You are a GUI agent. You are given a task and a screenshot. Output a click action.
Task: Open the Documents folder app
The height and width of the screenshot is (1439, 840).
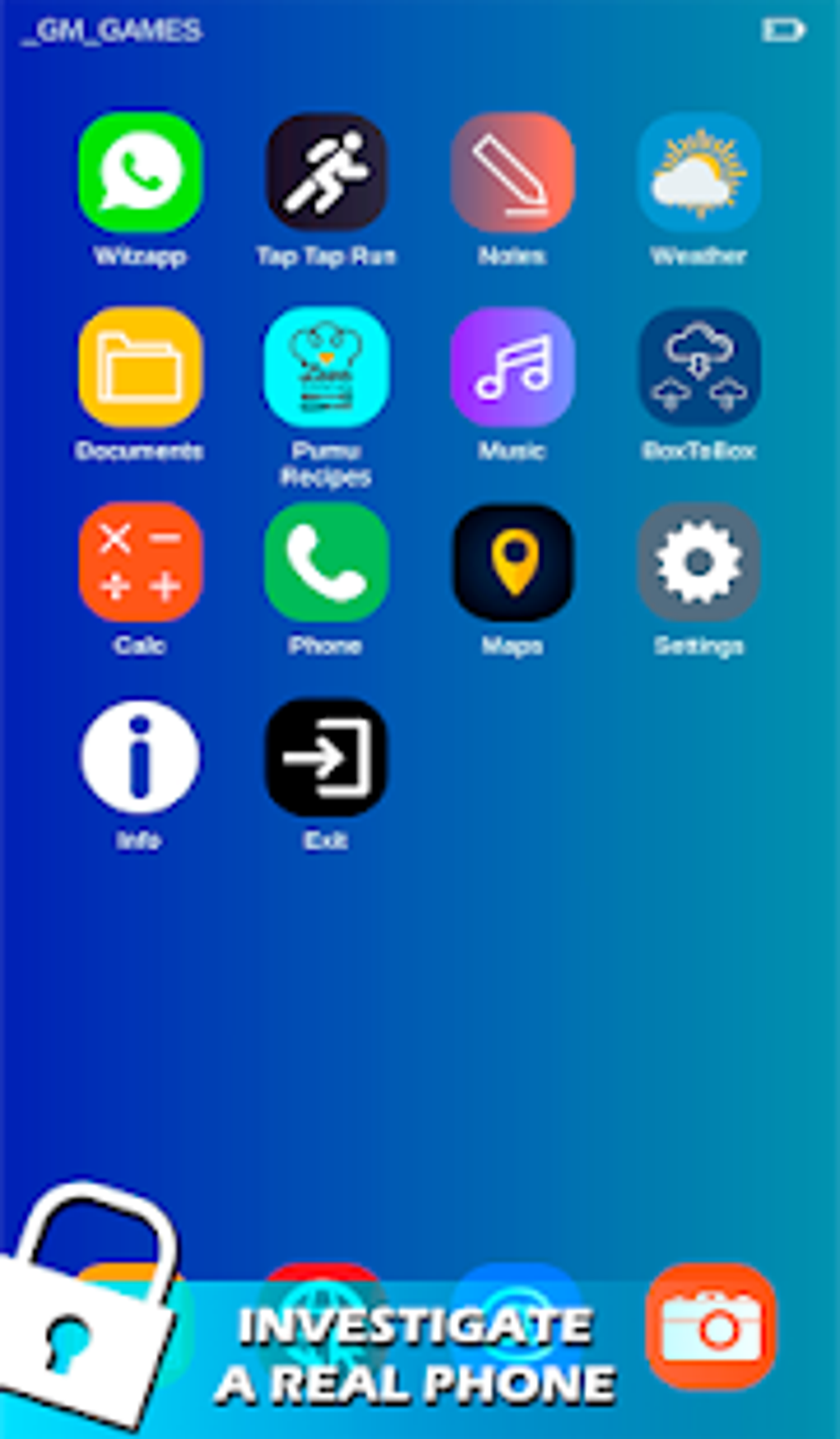point(140,367)
